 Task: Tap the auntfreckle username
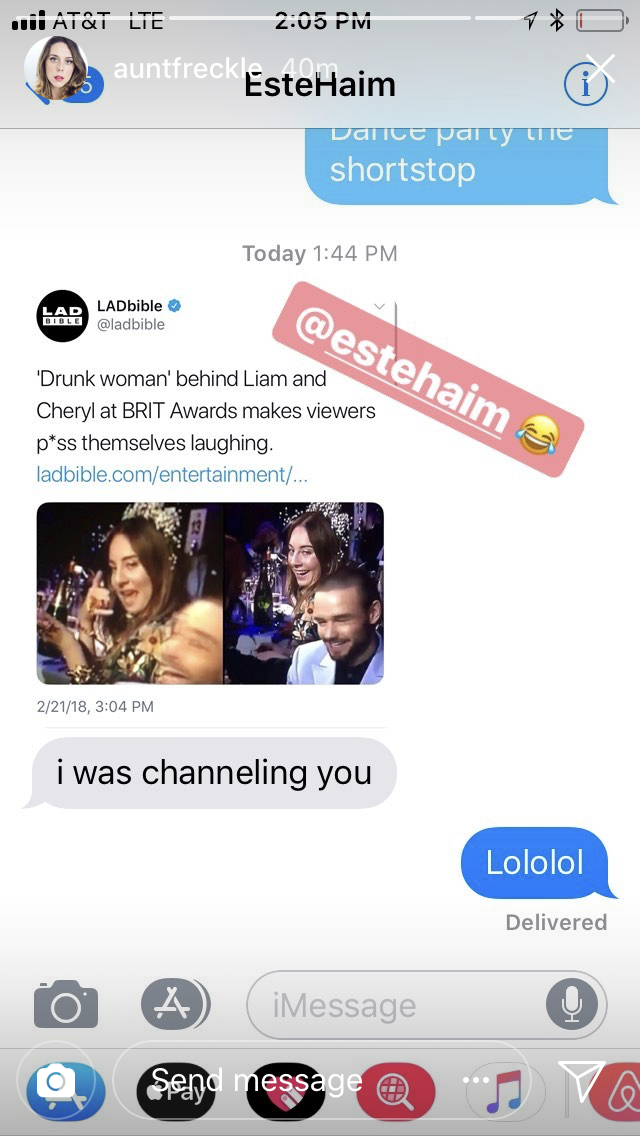188,70
